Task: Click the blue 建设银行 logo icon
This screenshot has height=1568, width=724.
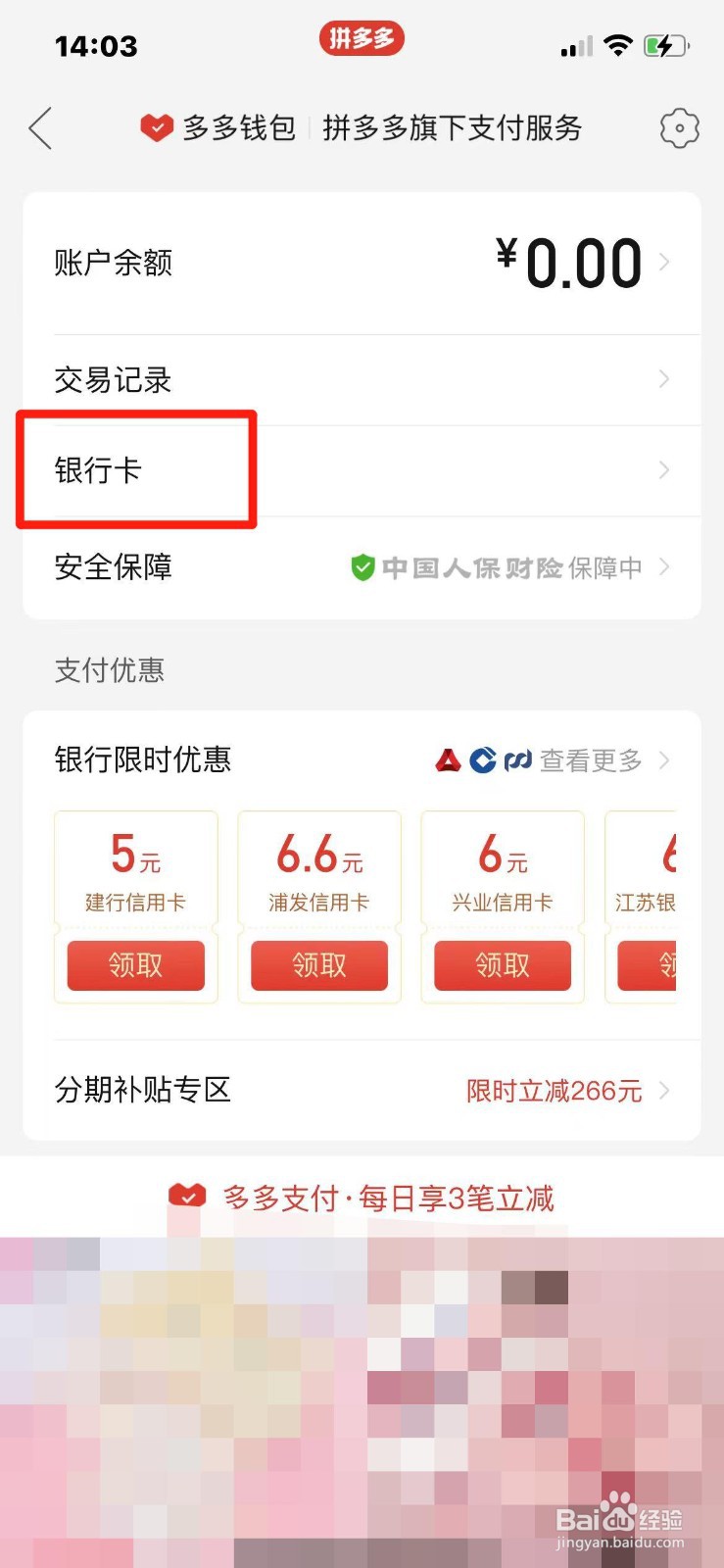Action: point(482,759)
